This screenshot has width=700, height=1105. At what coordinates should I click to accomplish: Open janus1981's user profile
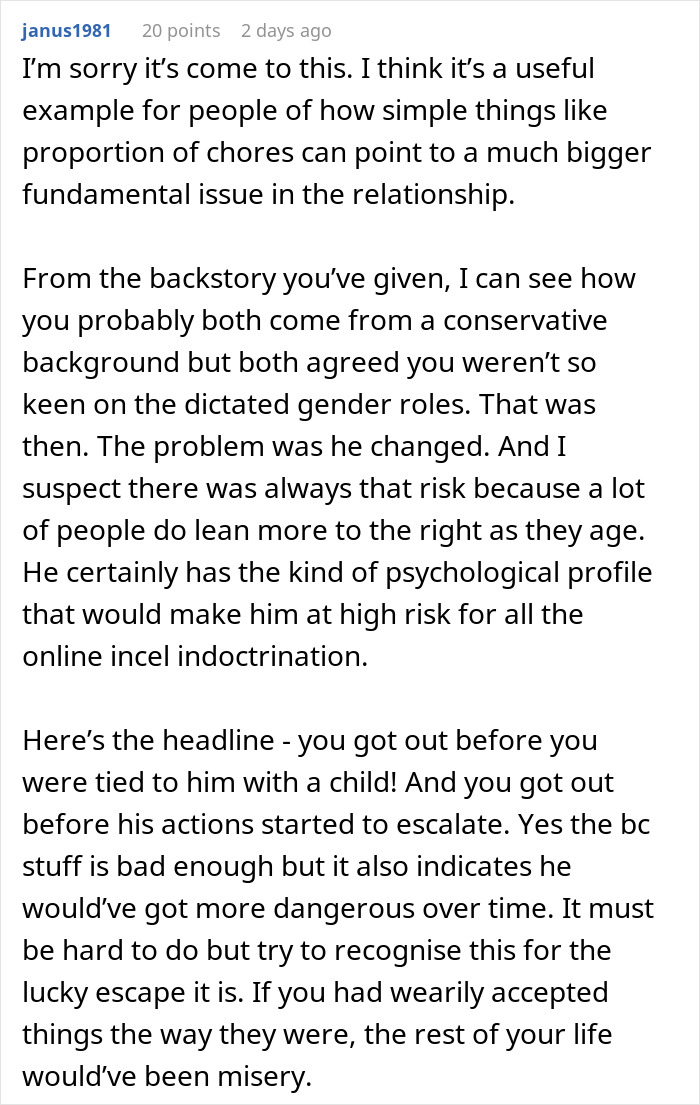[66, 31]
